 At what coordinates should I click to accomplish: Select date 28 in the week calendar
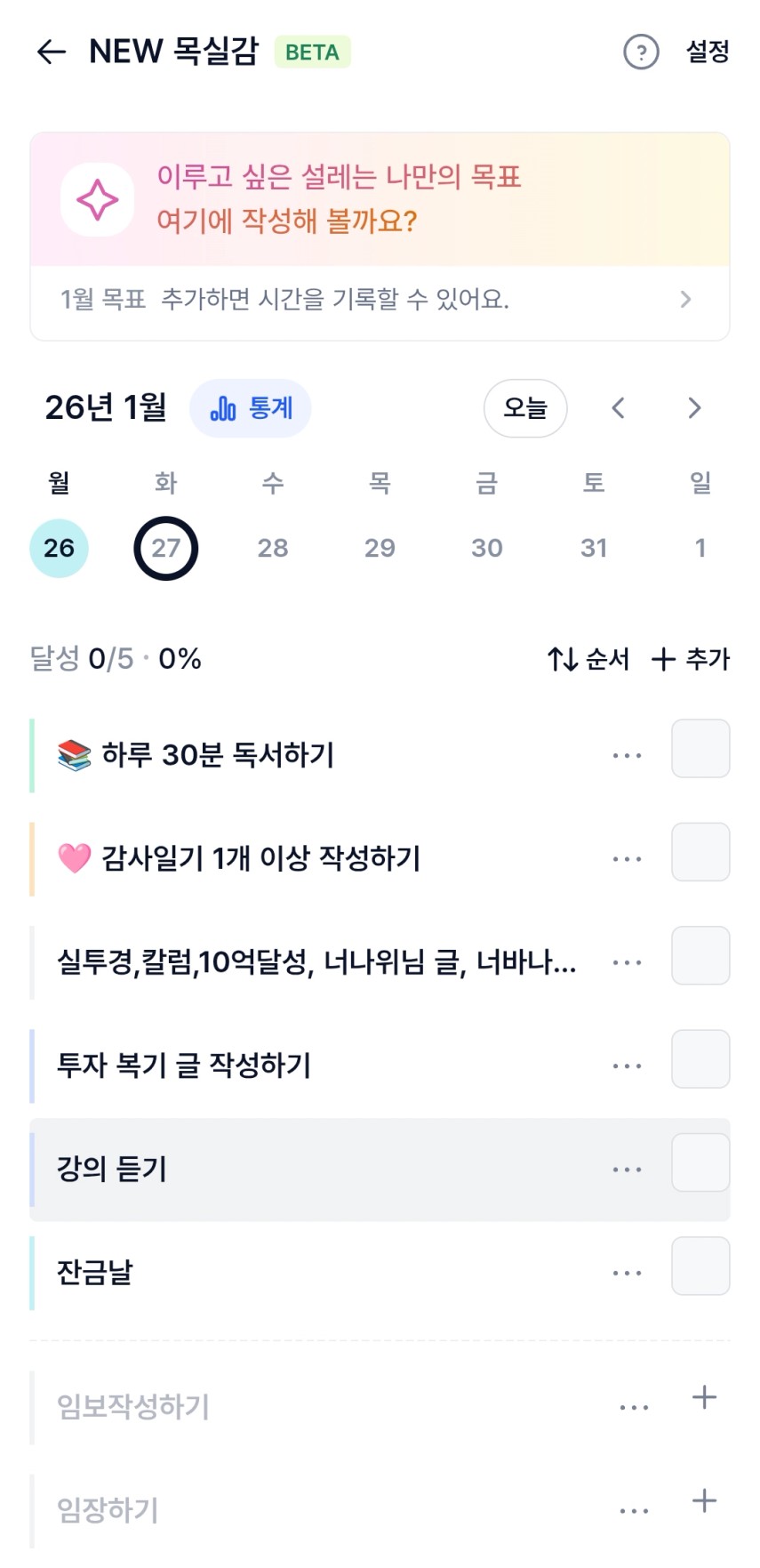(273, 548)
